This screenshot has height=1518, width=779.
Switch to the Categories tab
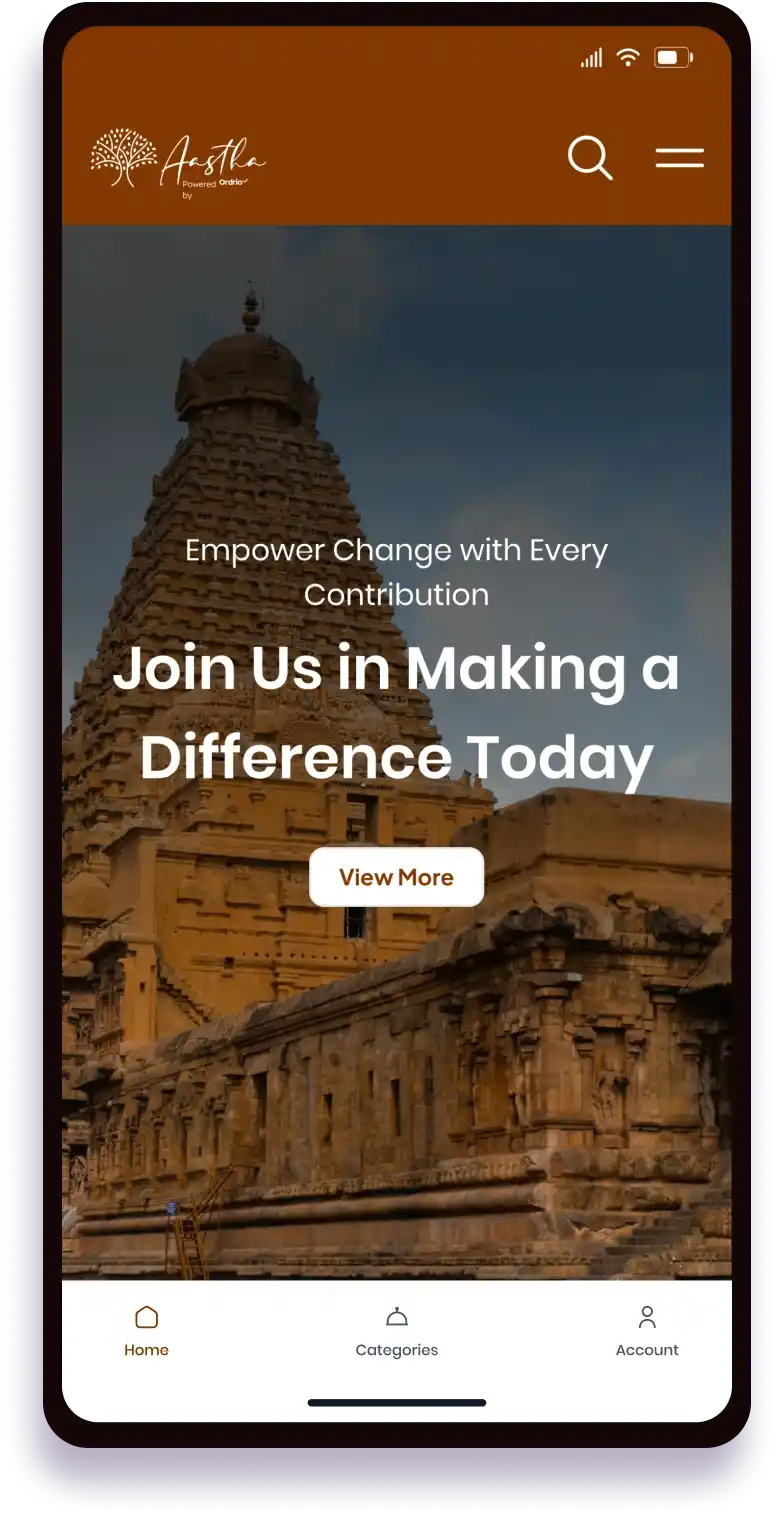396,1331
